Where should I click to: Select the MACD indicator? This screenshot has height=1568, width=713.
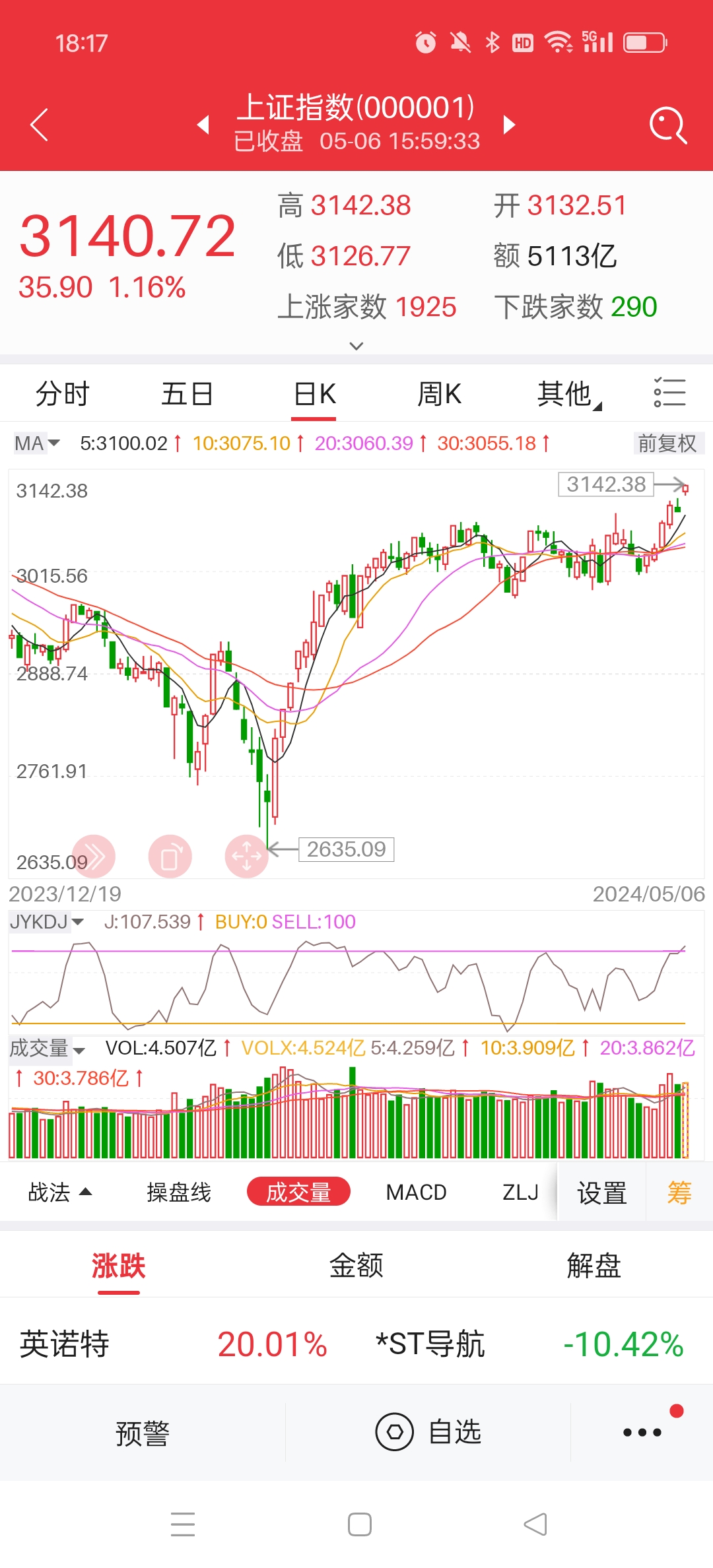coord(416,1192)
